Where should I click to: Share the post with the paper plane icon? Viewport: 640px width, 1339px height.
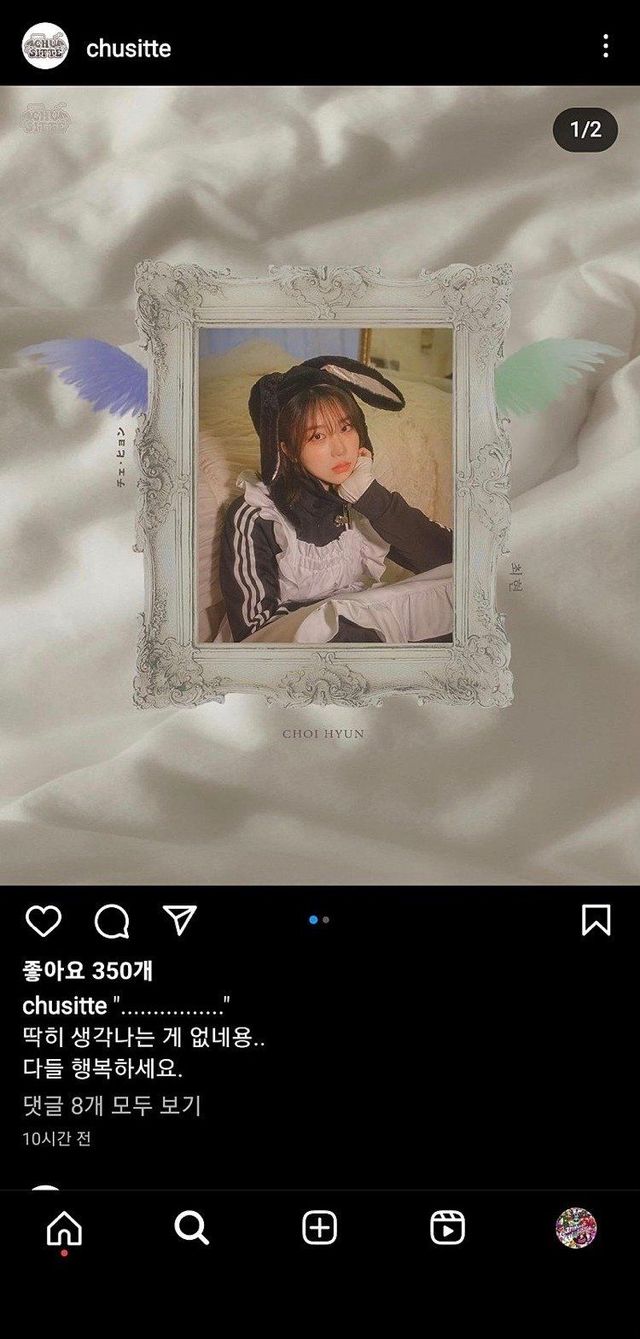point(180,920)
